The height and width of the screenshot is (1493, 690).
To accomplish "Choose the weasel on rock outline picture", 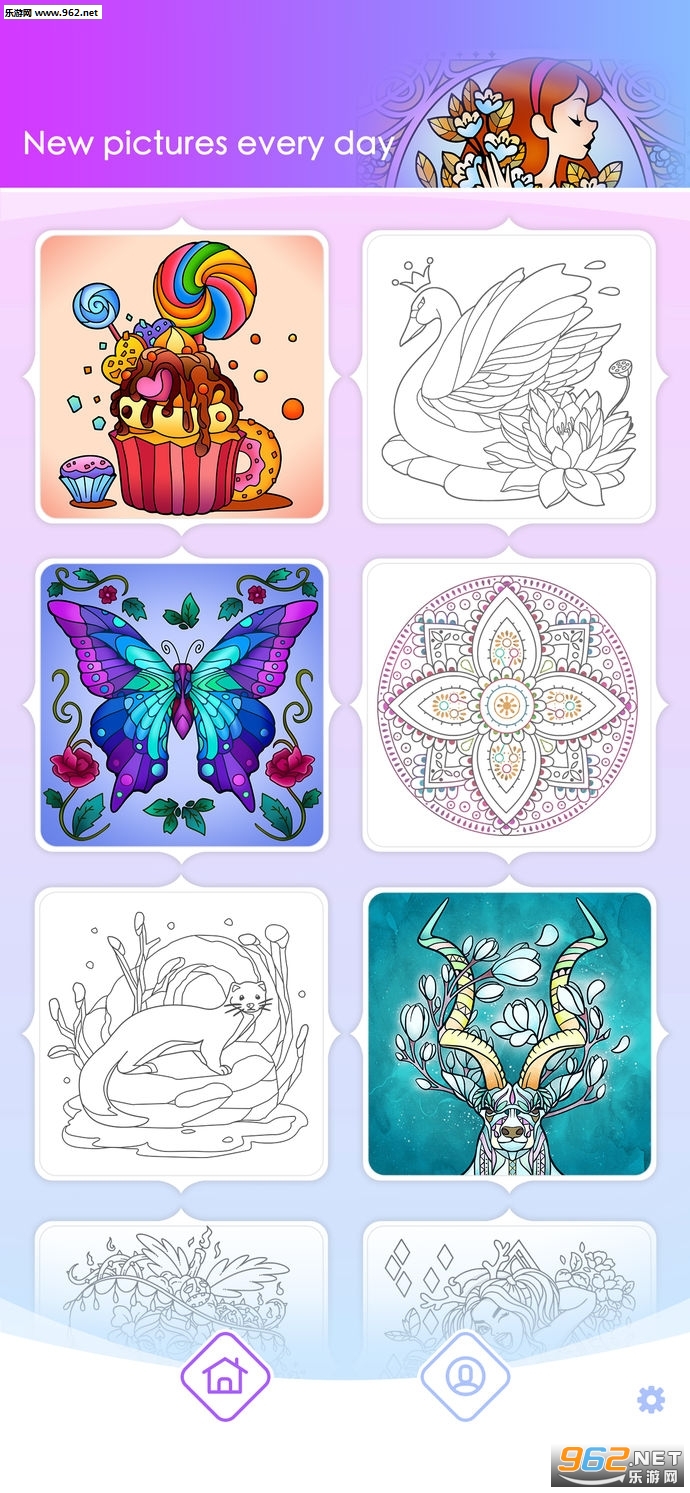I will tap(182, 1033).
